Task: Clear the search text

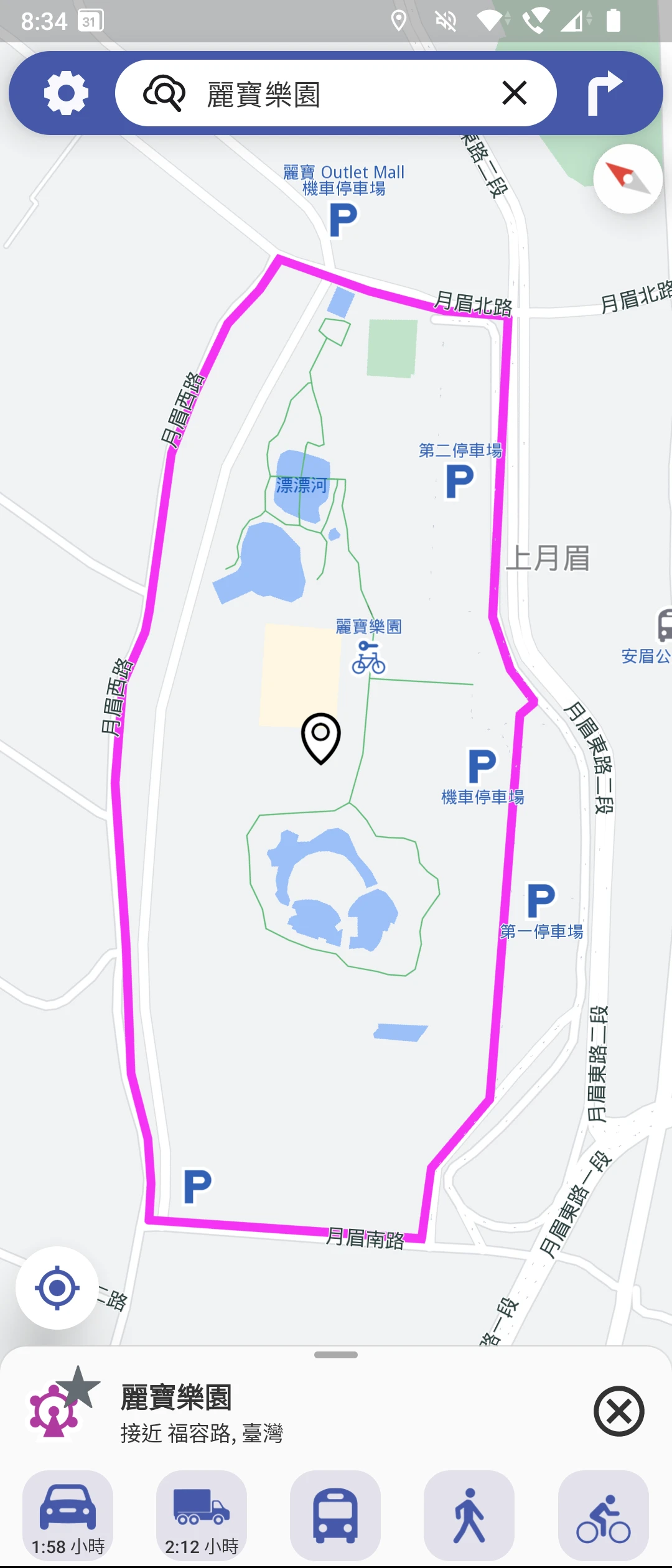Action: click(515, 93)
